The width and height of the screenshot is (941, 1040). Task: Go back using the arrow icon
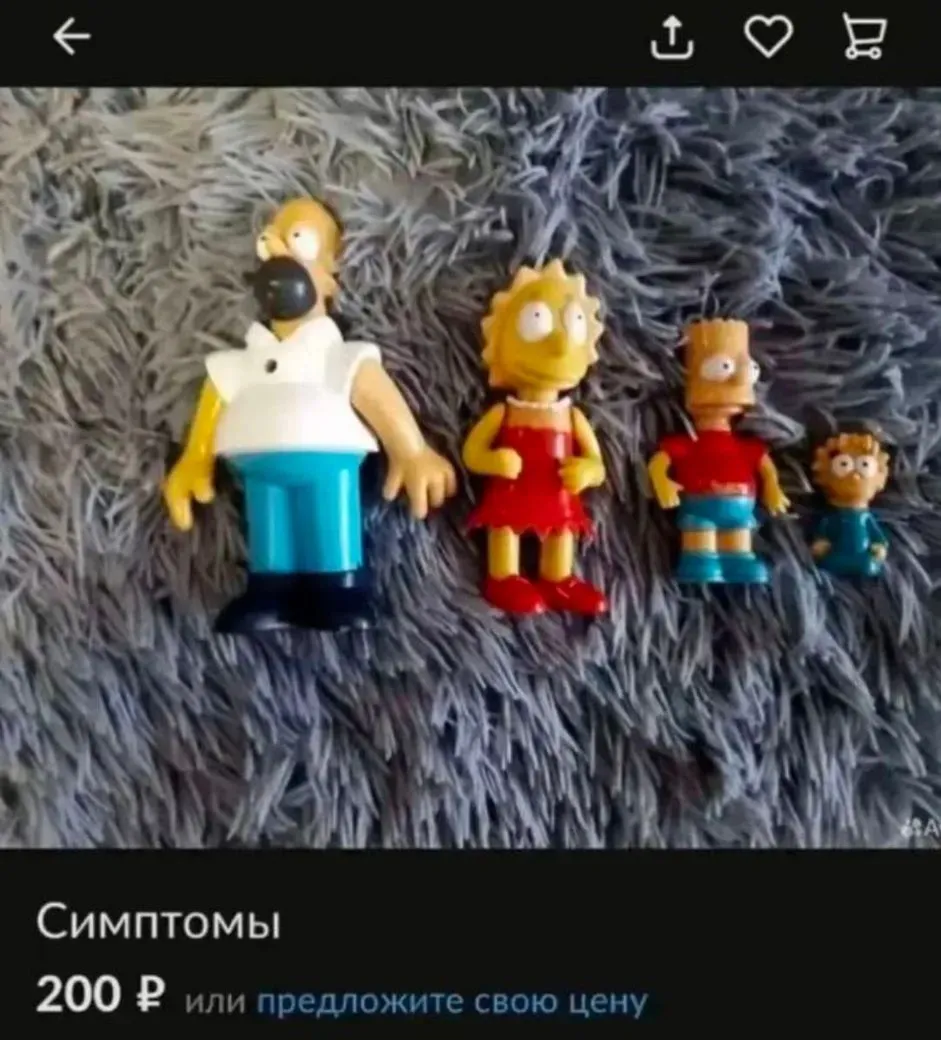coord(72,36)
